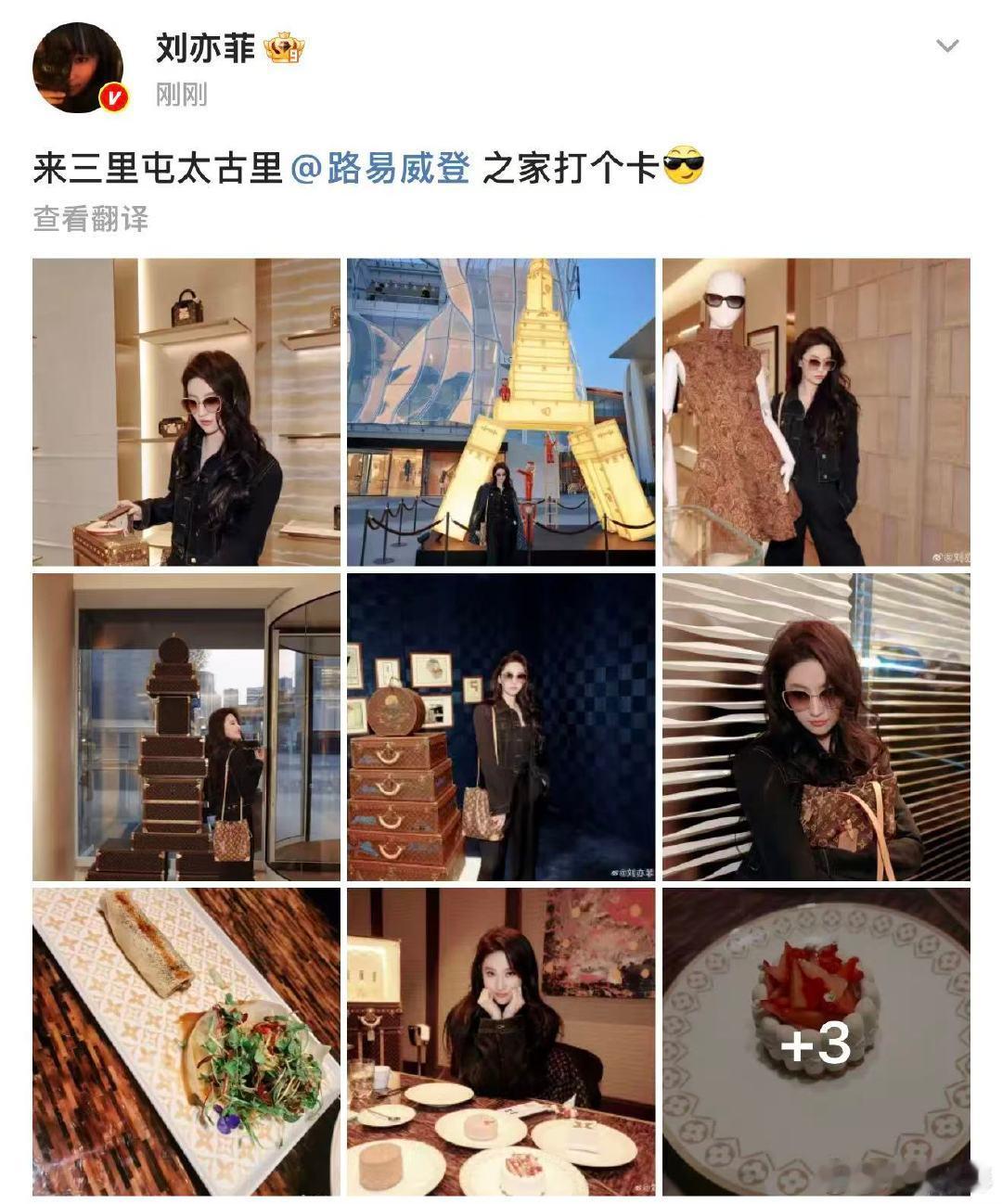
Task: Click 查看翻译 to translate the post
Action: [91, 218]
